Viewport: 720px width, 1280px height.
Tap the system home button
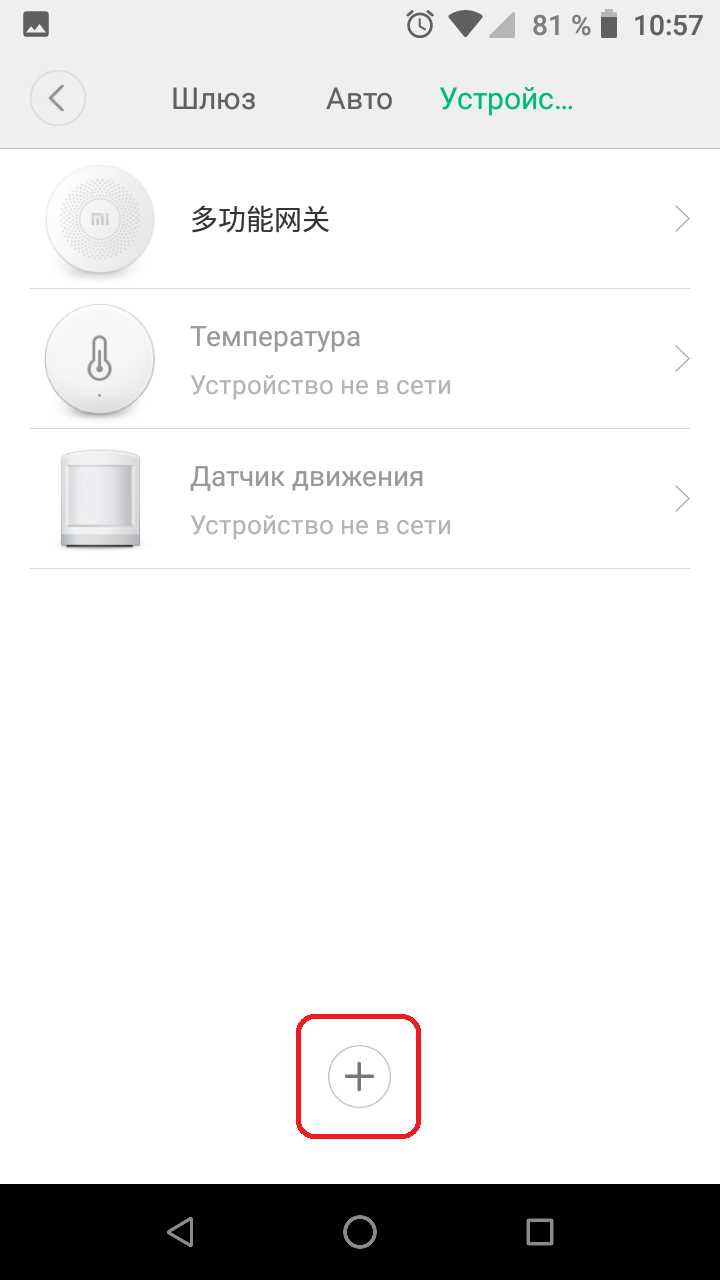(x=360, y=1232)
